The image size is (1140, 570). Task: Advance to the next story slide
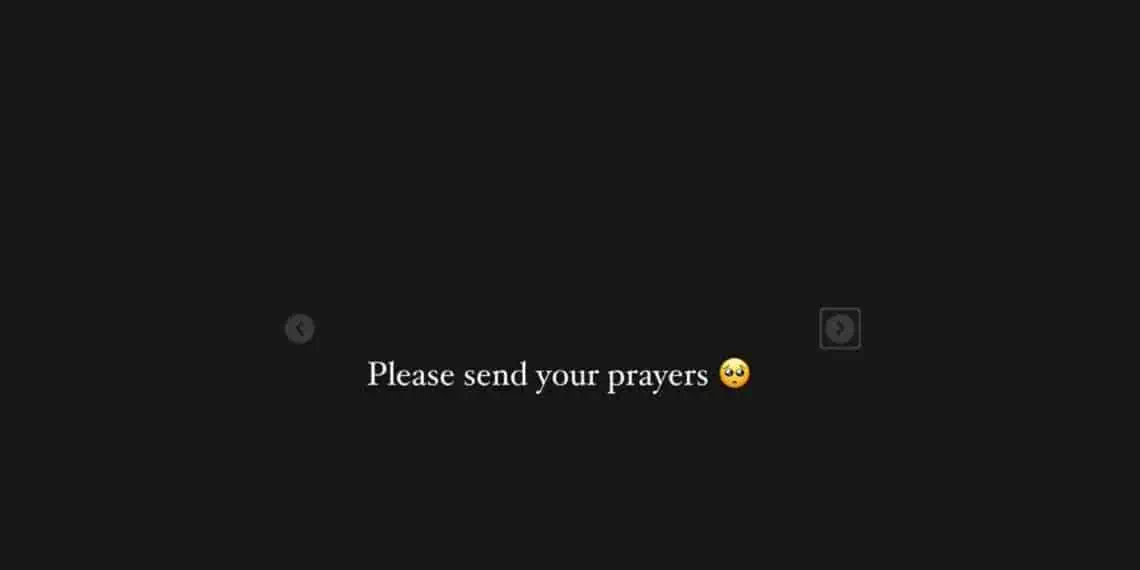tap(840, 329)
